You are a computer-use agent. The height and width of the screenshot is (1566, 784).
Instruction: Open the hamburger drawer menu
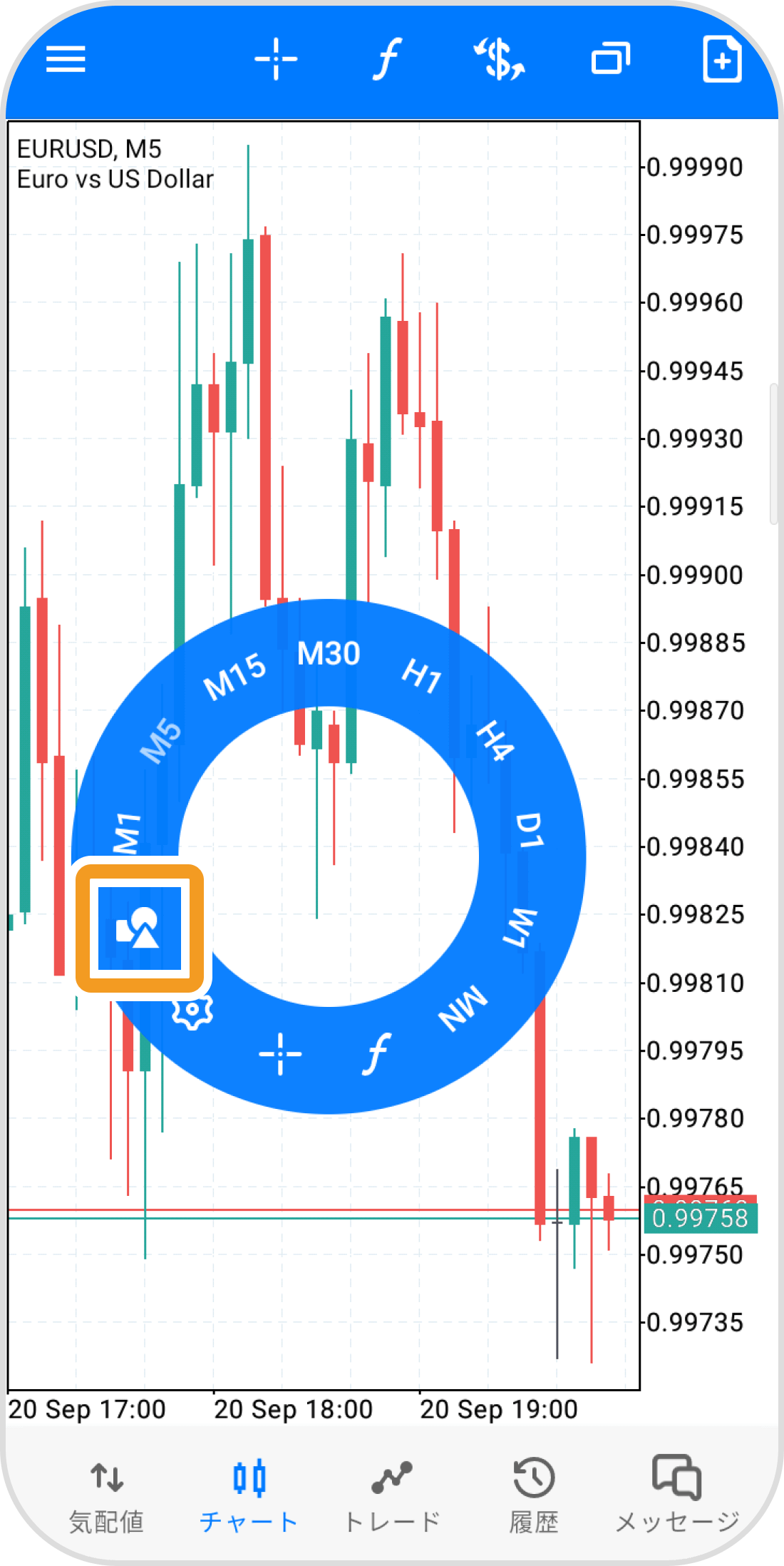click(x=66, y=58)
